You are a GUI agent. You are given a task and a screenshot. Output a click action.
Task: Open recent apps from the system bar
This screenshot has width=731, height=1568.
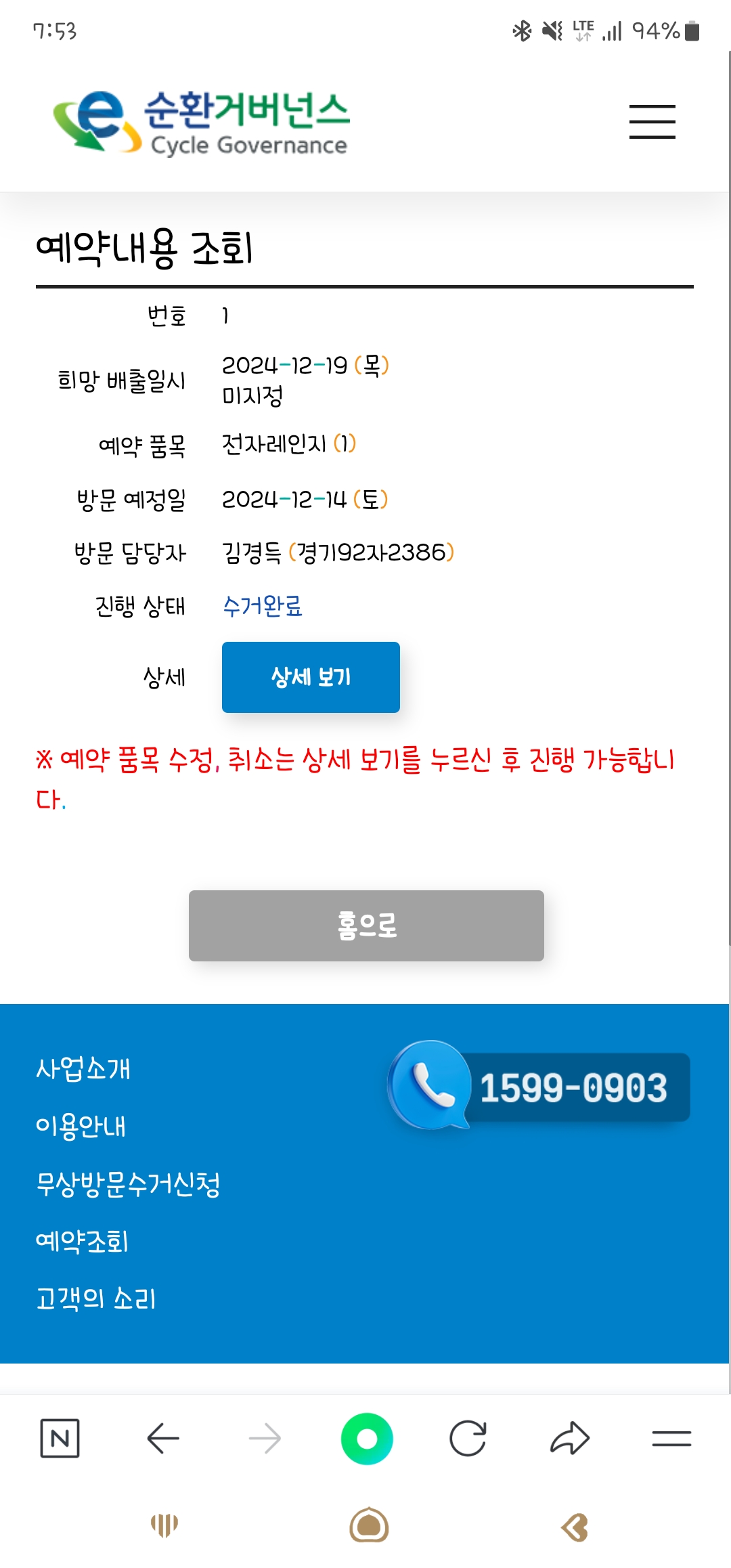pos(164,1526)
